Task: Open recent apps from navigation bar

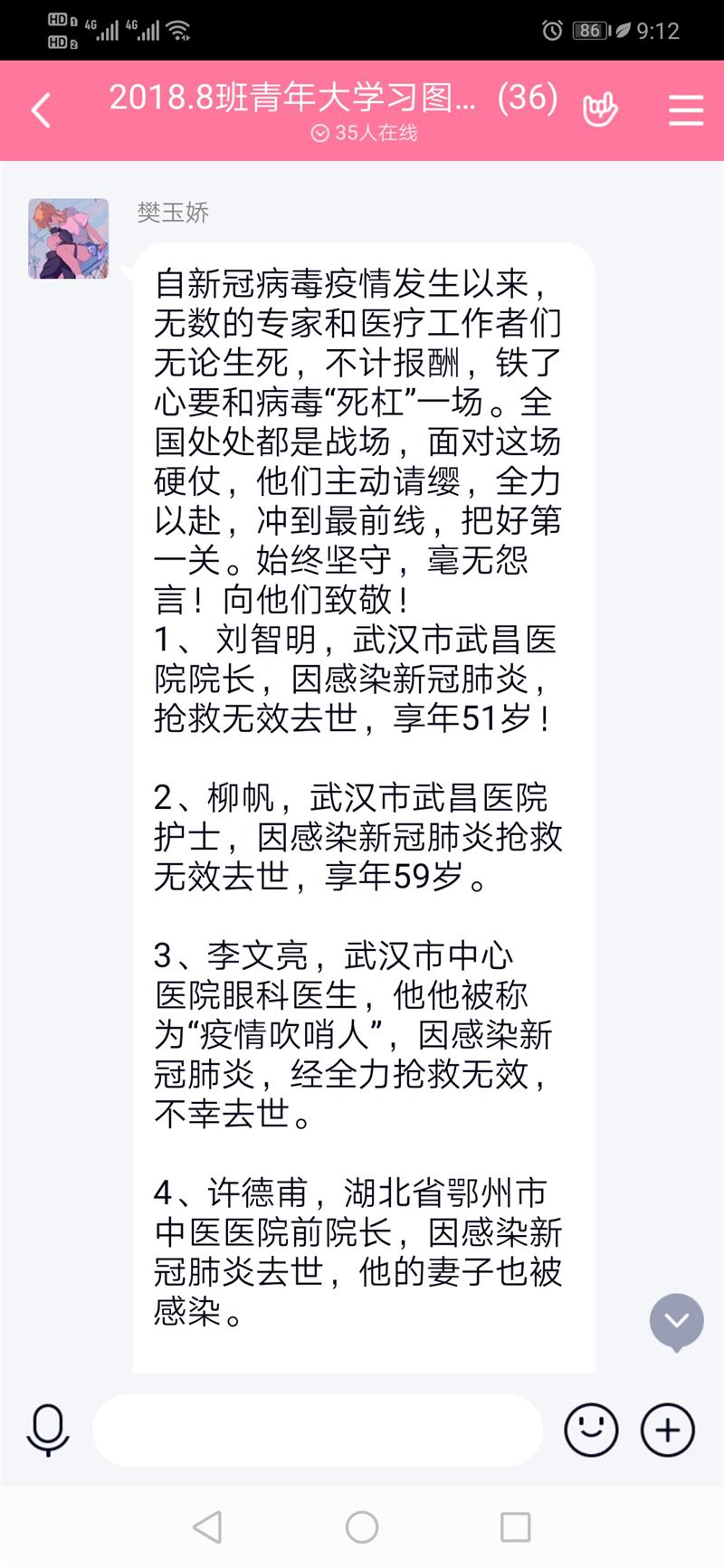Action: pos(516,1527)
